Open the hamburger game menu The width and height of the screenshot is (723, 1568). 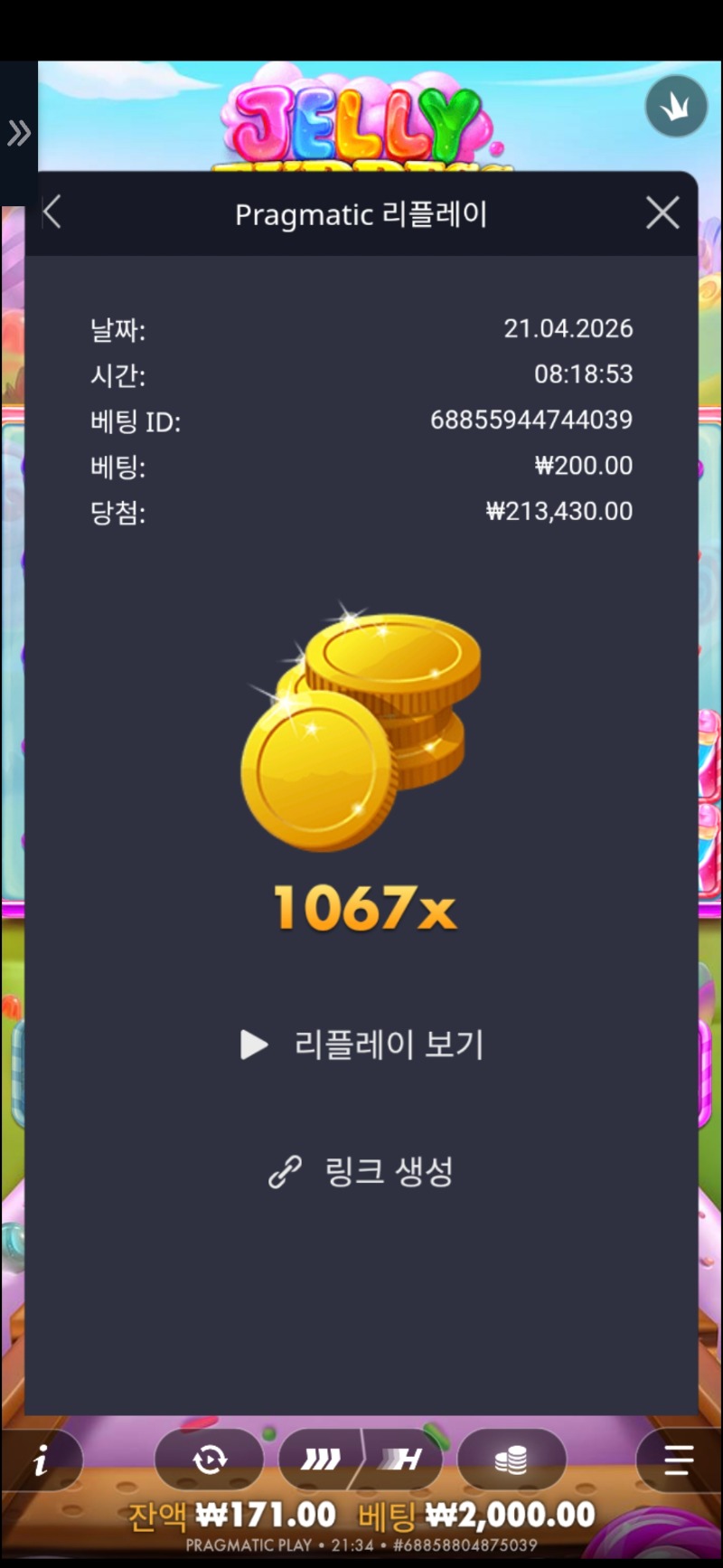[x=678, y=1459]
